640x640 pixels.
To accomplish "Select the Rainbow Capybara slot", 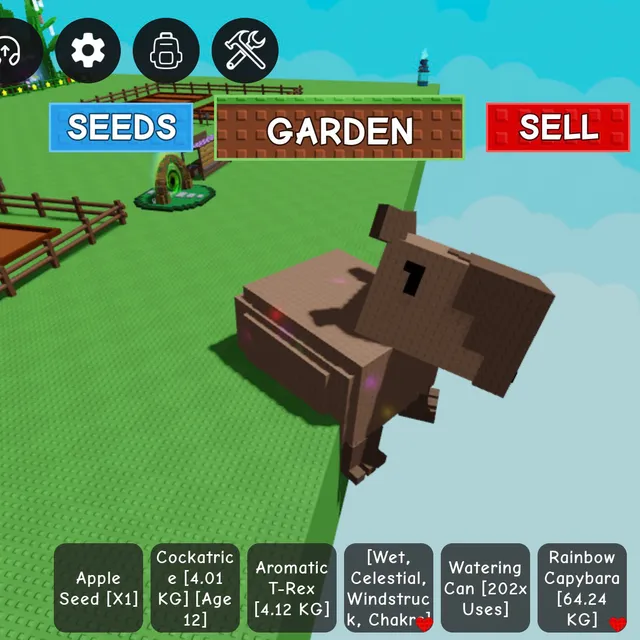I will pyautogui.click(x=582, y=588).
